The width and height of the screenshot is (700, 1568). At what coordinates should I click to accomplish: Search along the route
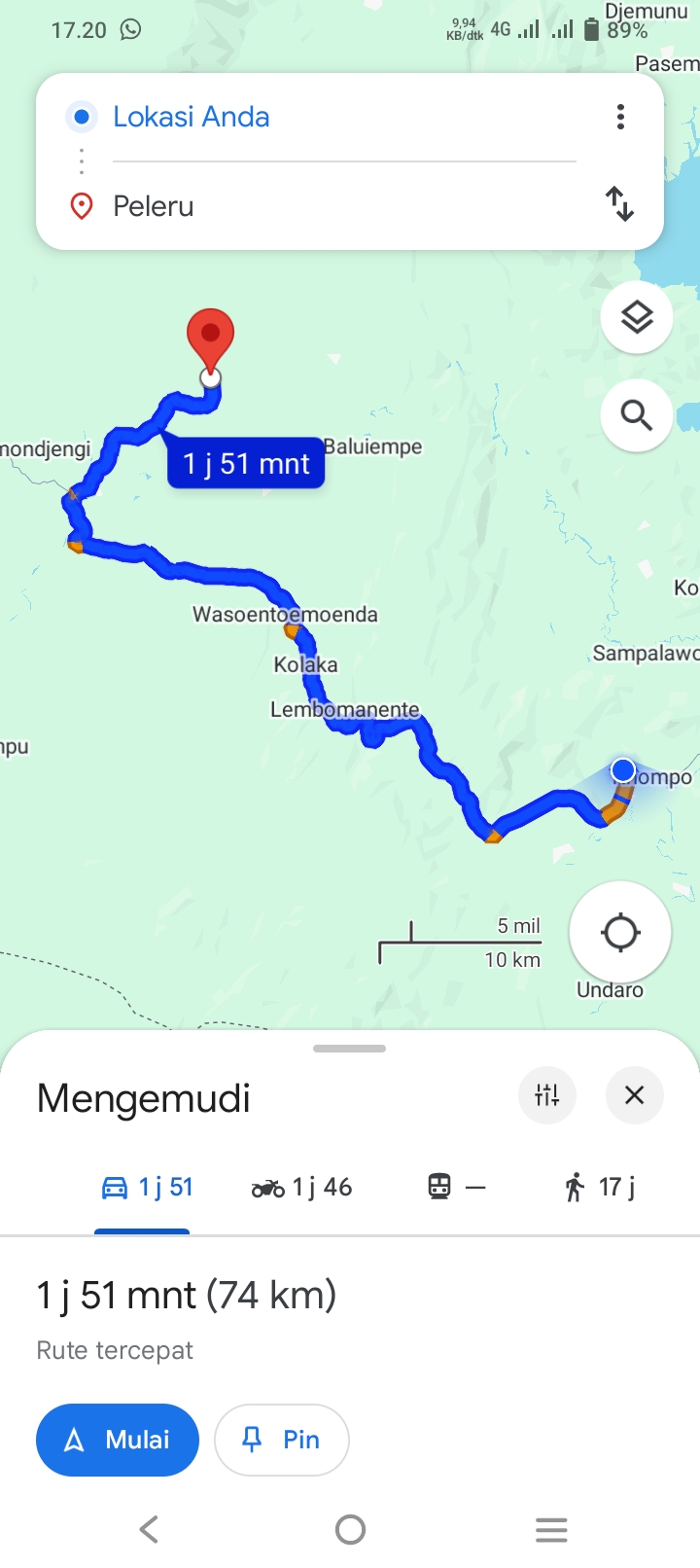(x=637, y=415)
